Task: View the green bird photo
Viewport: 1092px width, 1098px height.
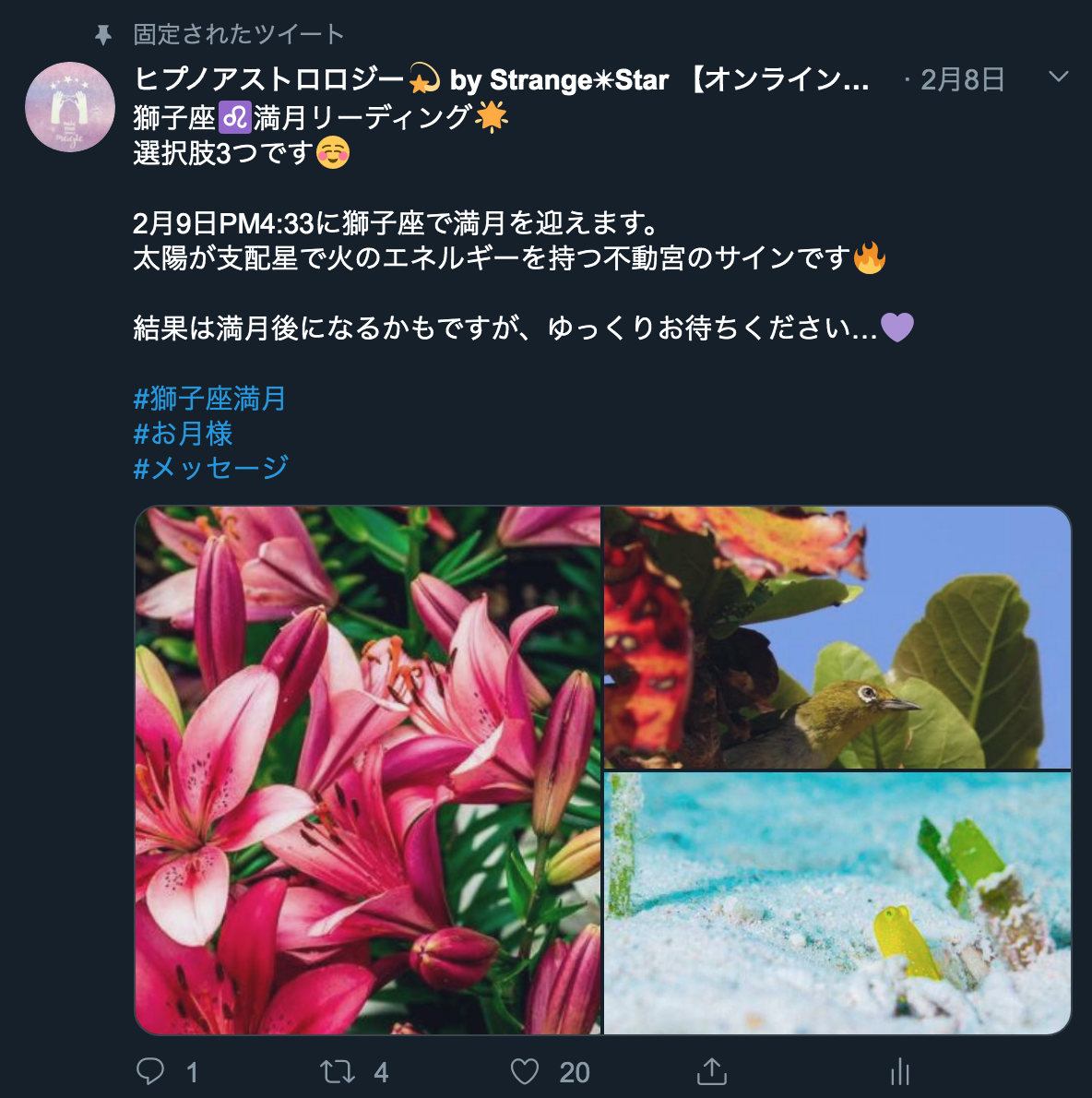Action: [x=837, y=638]
